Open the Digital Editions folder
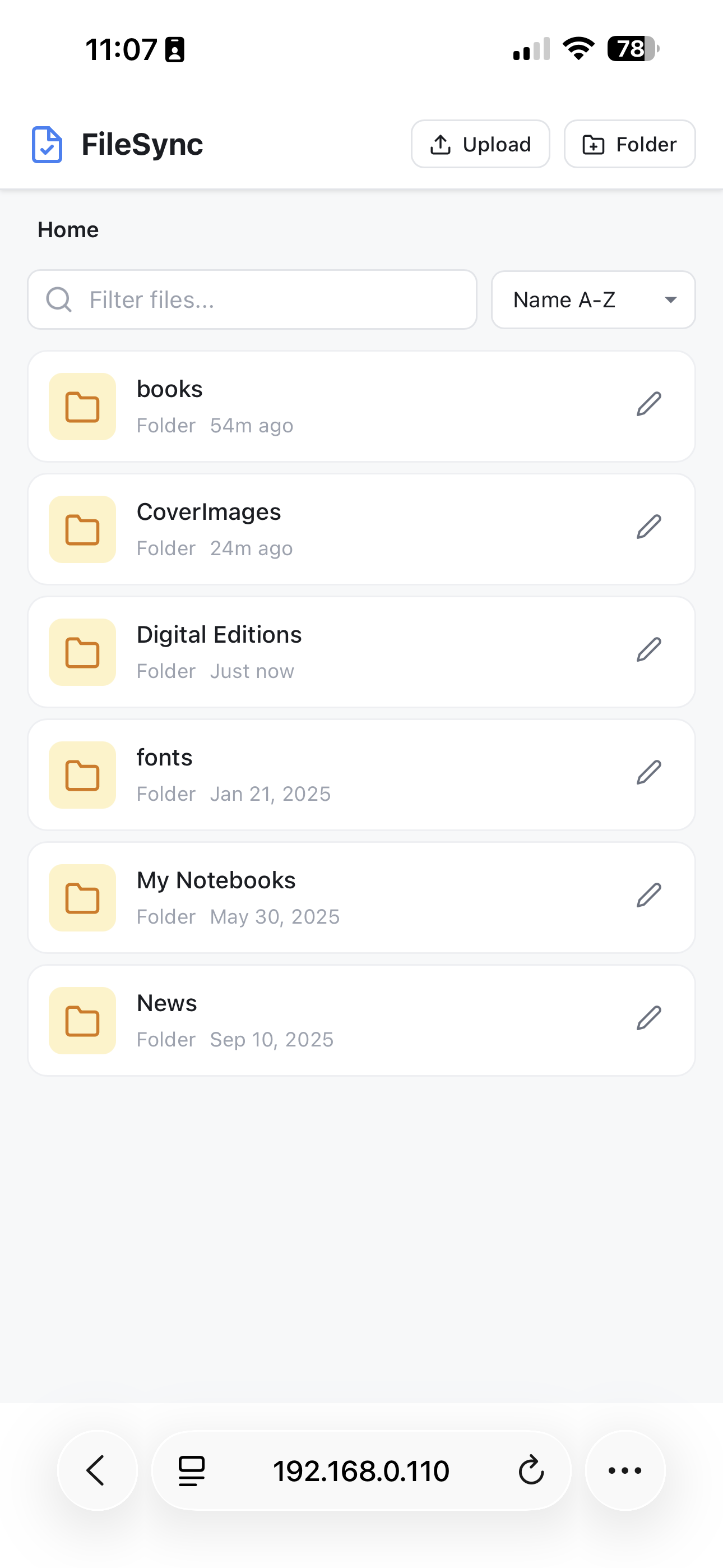 [304, 652]
